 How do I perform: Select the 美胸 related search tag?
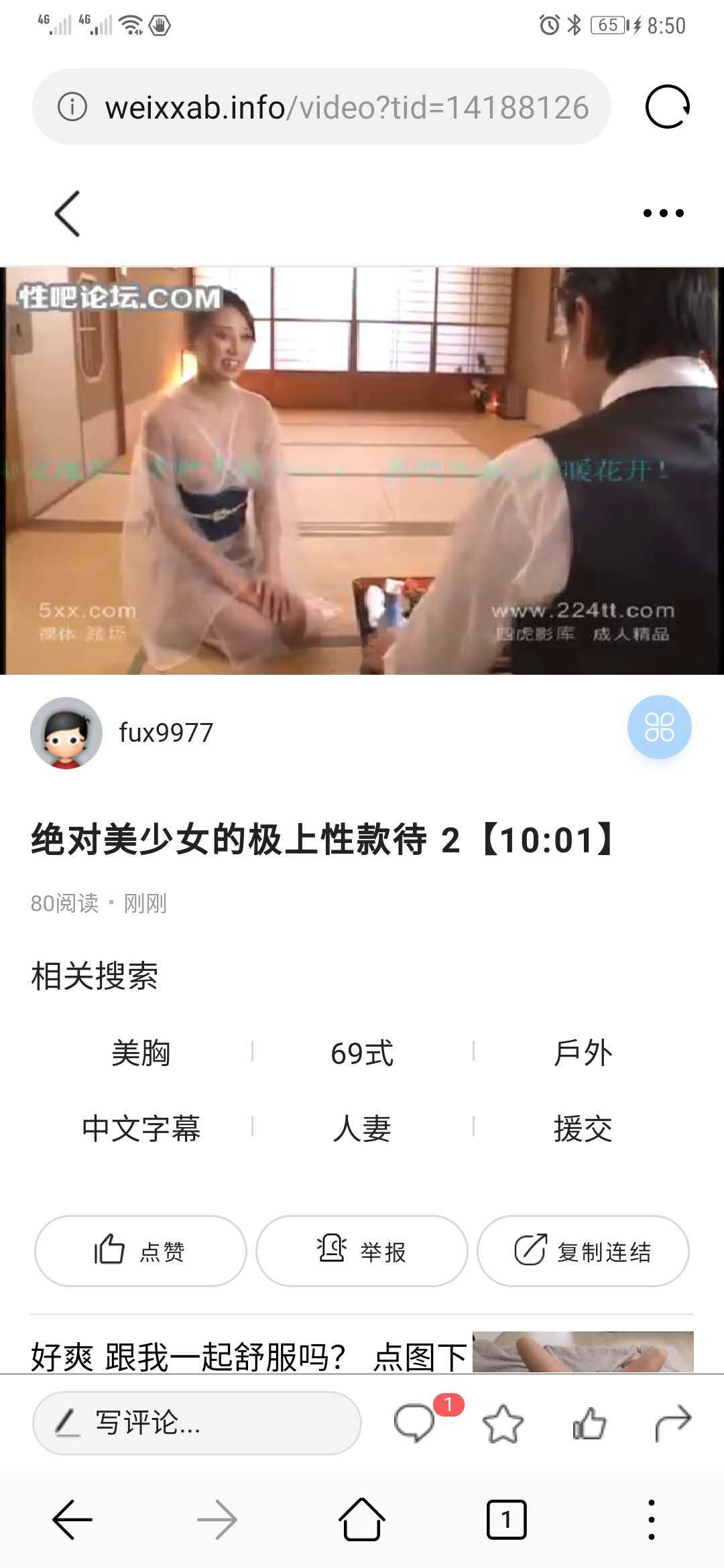[141, 1053]
